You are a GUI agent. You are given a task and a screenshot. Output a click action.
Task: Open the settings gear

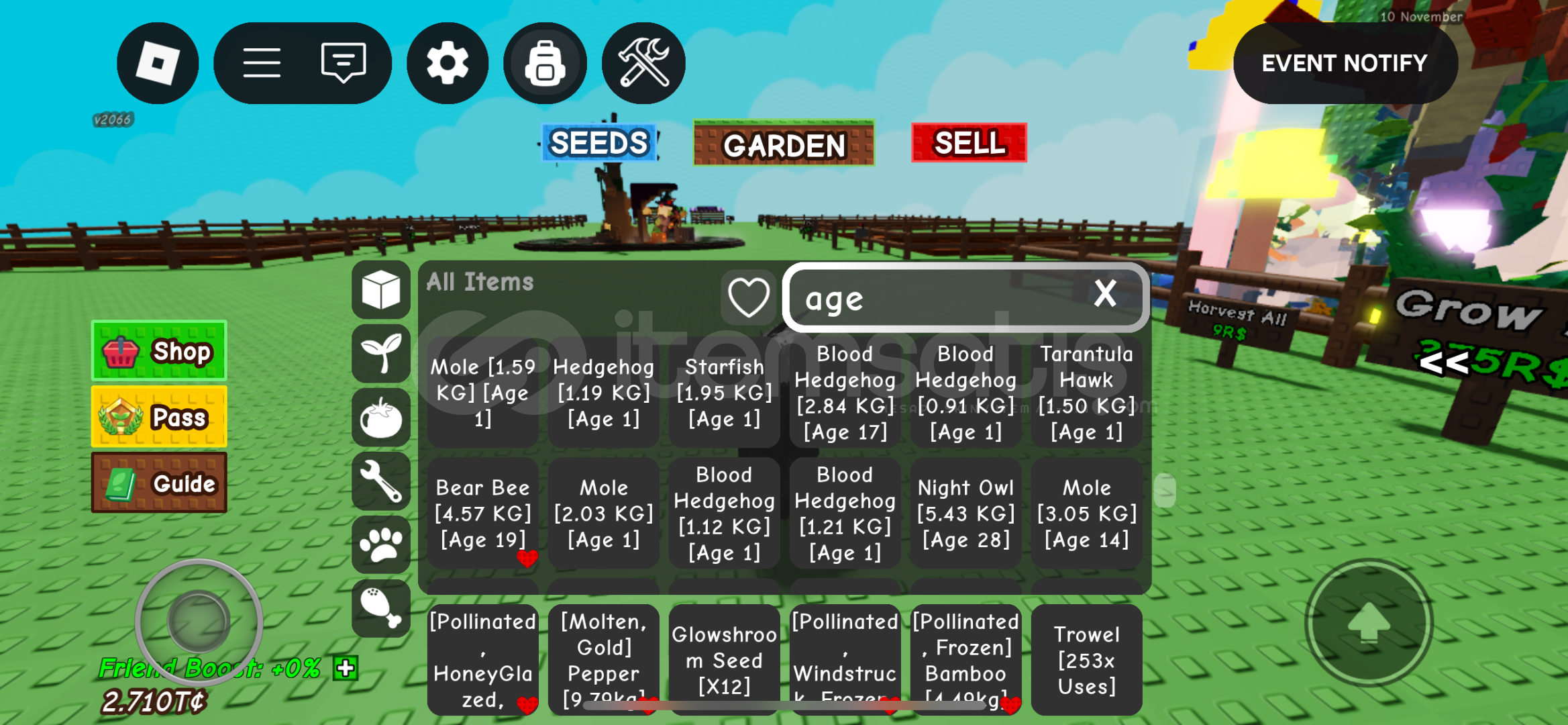tap(448, 63)
